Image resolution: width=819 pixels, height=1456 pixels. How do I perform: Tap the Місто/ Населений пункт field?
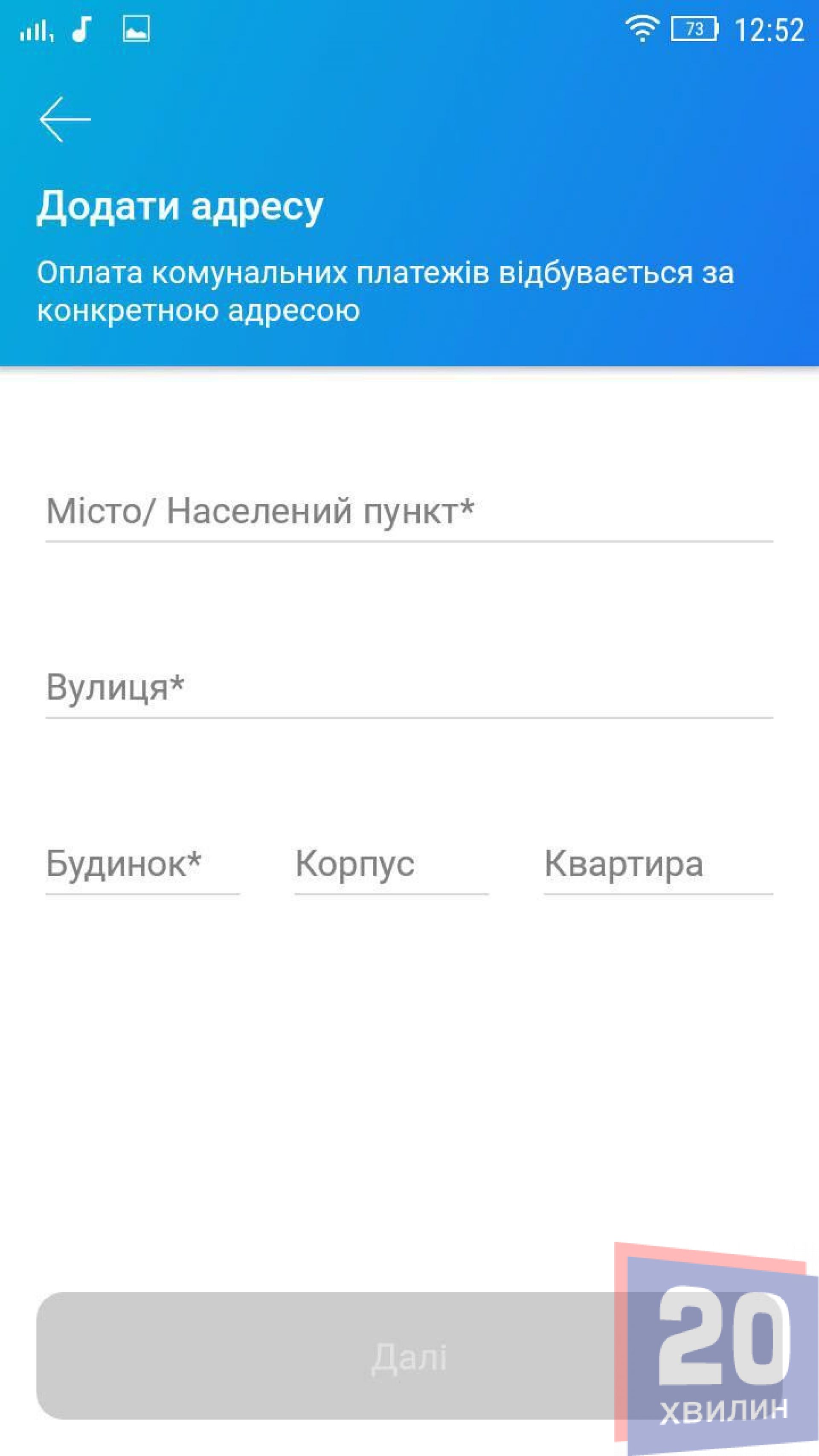click(409, 512)
